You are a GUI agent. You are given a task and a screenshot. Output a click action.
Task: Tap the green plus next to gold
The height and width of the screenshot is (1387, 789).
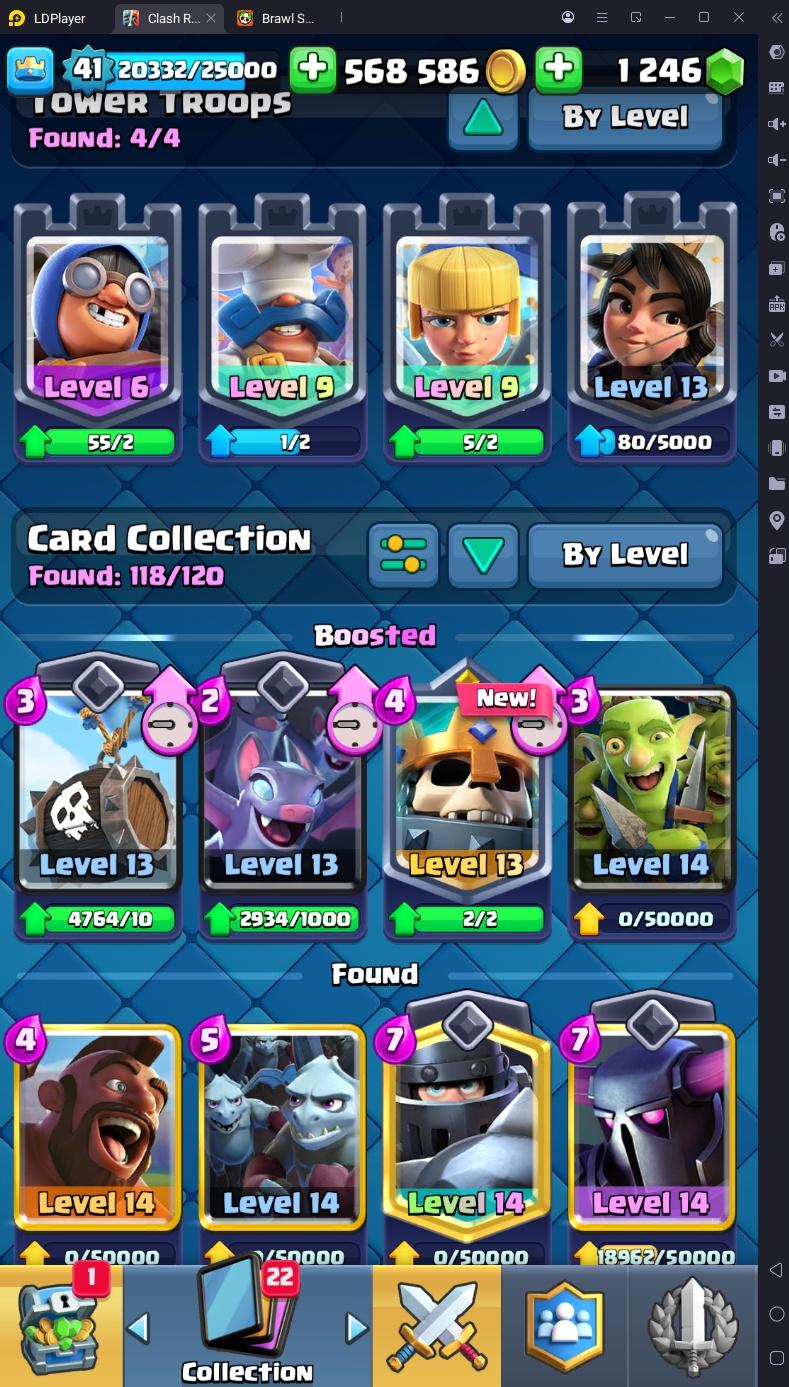pos(313,69)
